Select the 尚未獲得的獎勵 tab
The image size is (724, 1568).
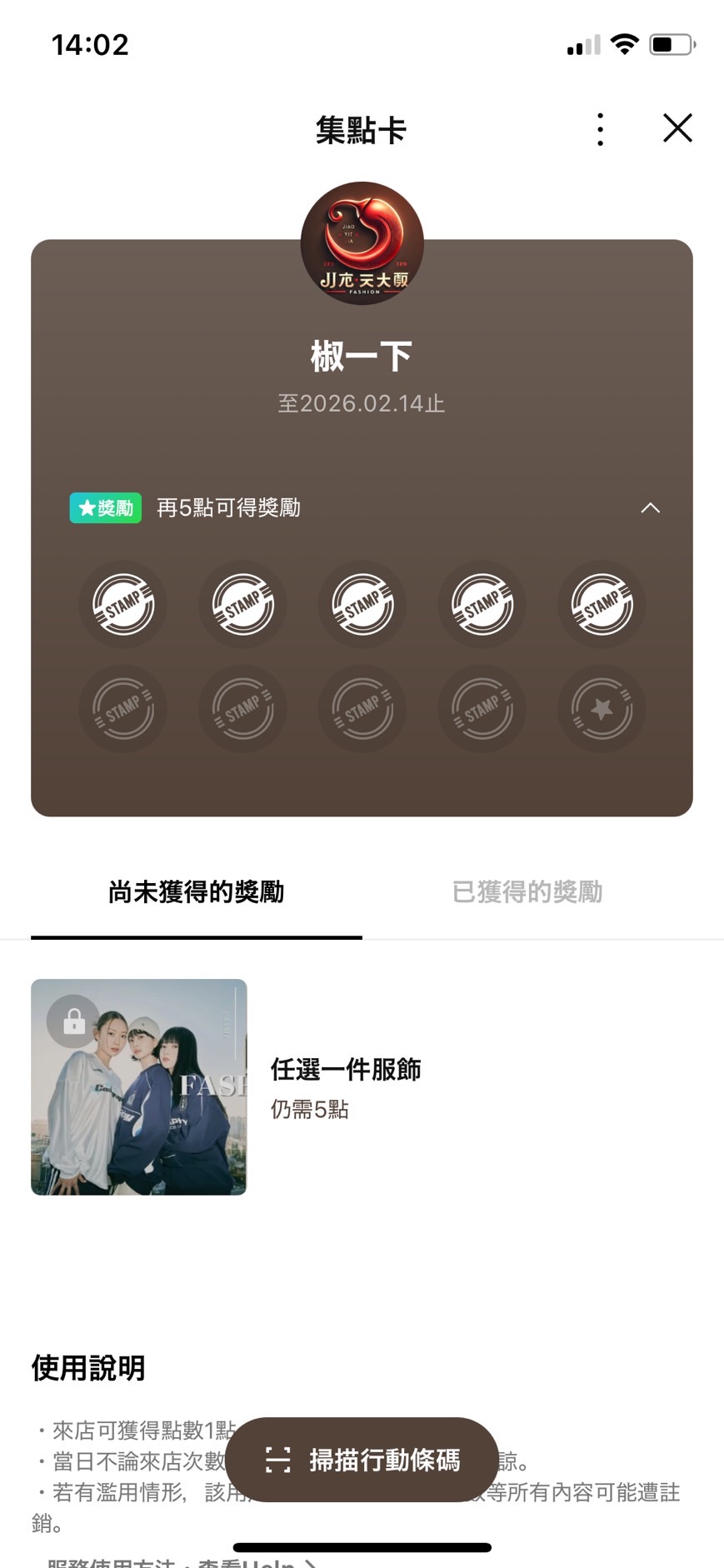tap(197, 891)
